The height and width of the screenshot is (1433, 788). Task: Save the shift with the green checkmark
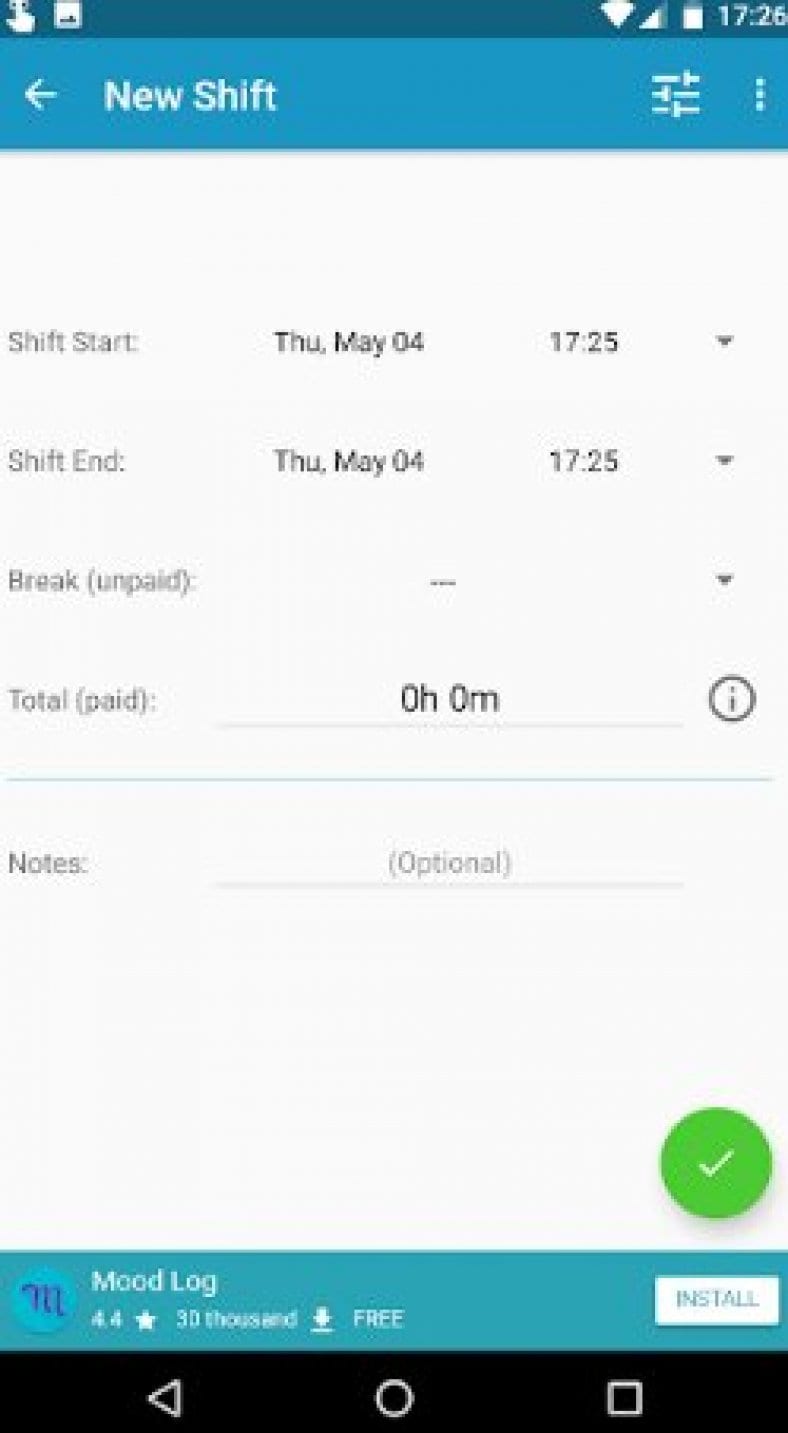coord(715,1163)
